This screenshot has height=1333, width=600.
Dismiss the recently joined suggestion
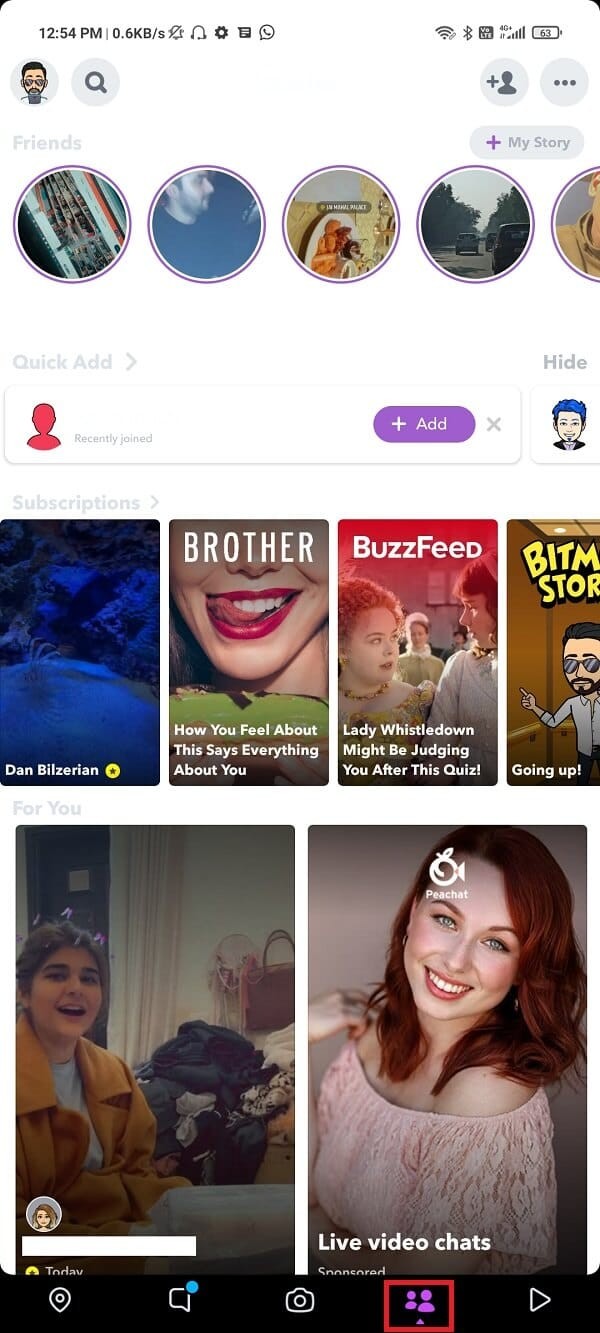(x=493, y=424)
